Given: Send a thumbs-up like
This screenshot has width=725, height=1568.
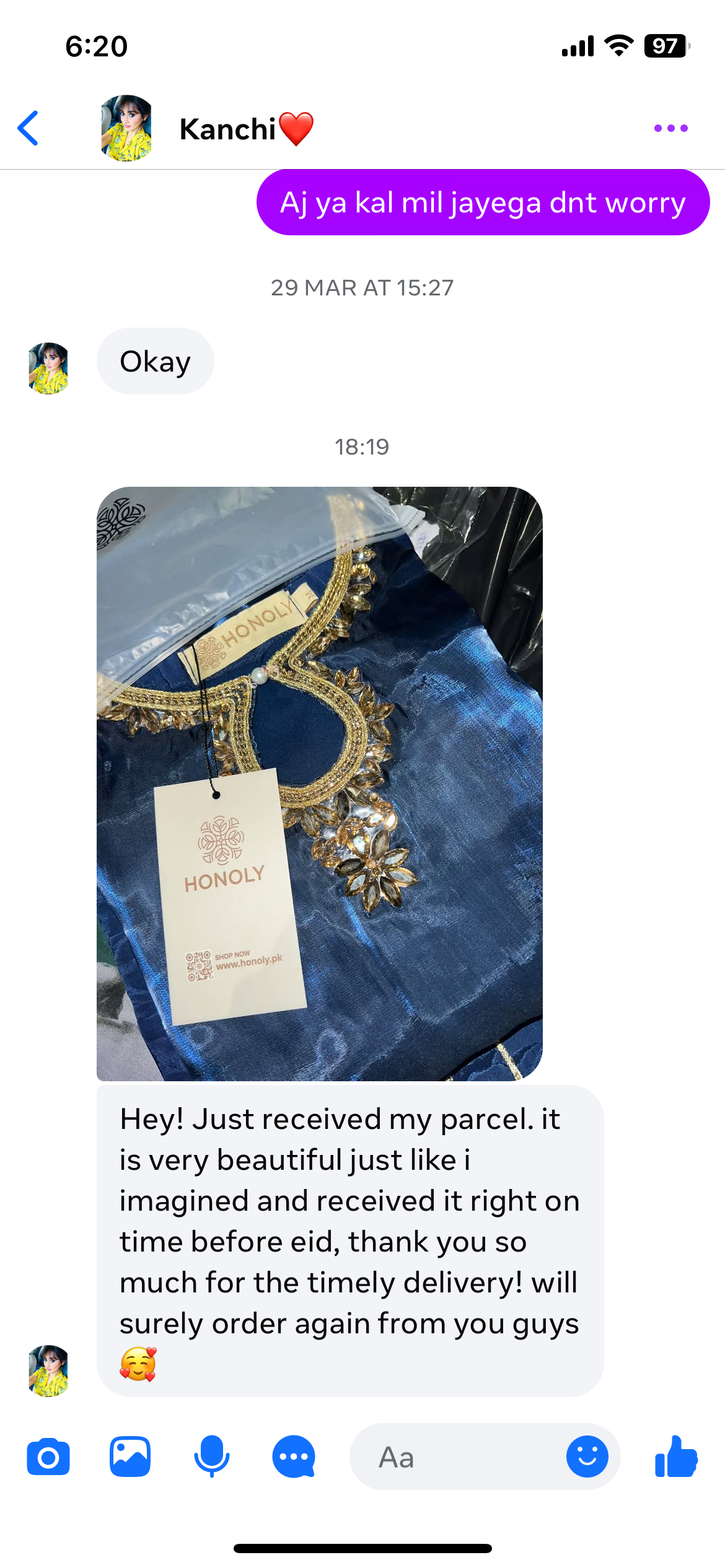Looking at the screenshot, I should [676, 1457].
